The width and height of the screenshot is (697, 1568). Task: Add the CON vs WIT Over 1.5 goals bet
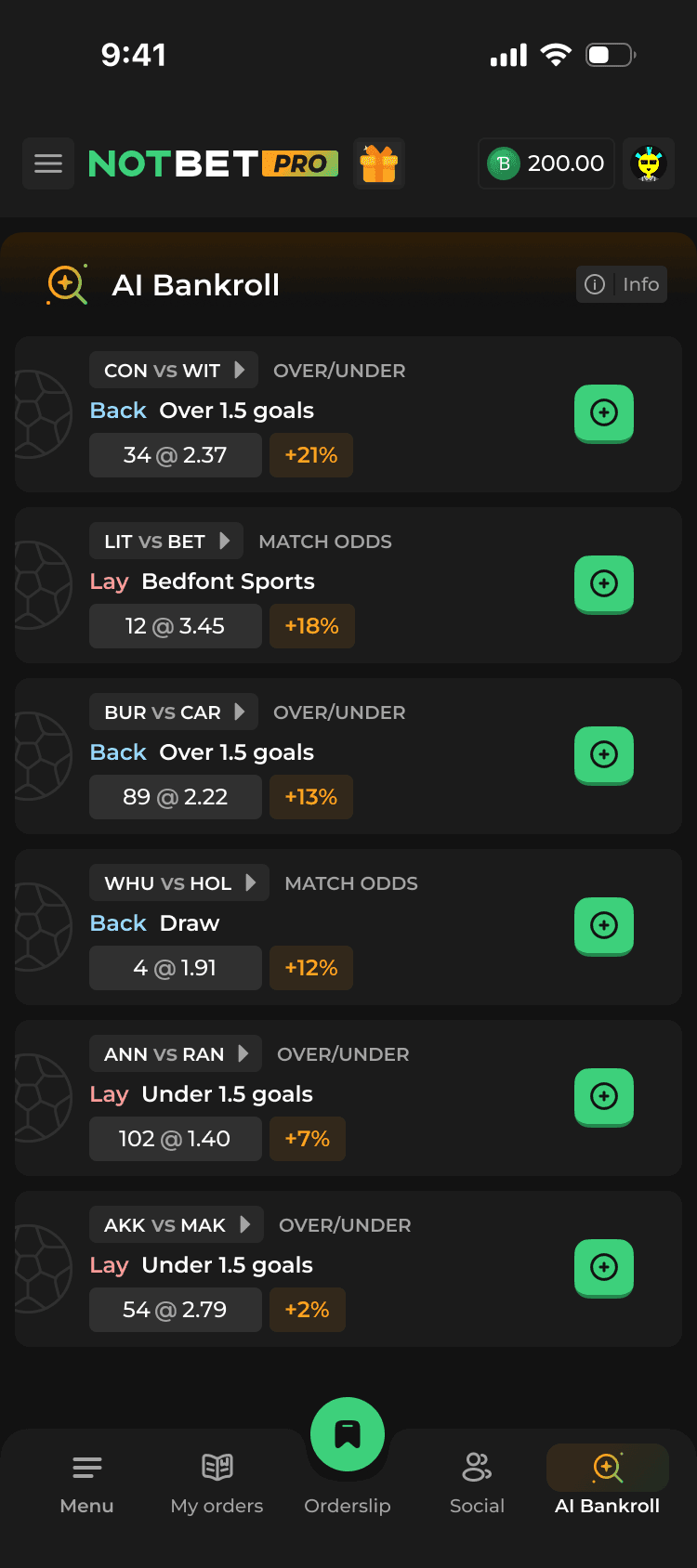pyautogui.click(x=604, y=413)
